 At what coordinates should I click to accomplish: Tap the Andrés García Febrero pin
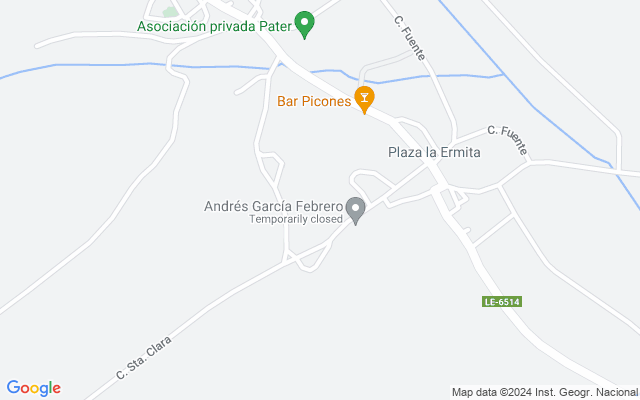(x=356, y=210)
